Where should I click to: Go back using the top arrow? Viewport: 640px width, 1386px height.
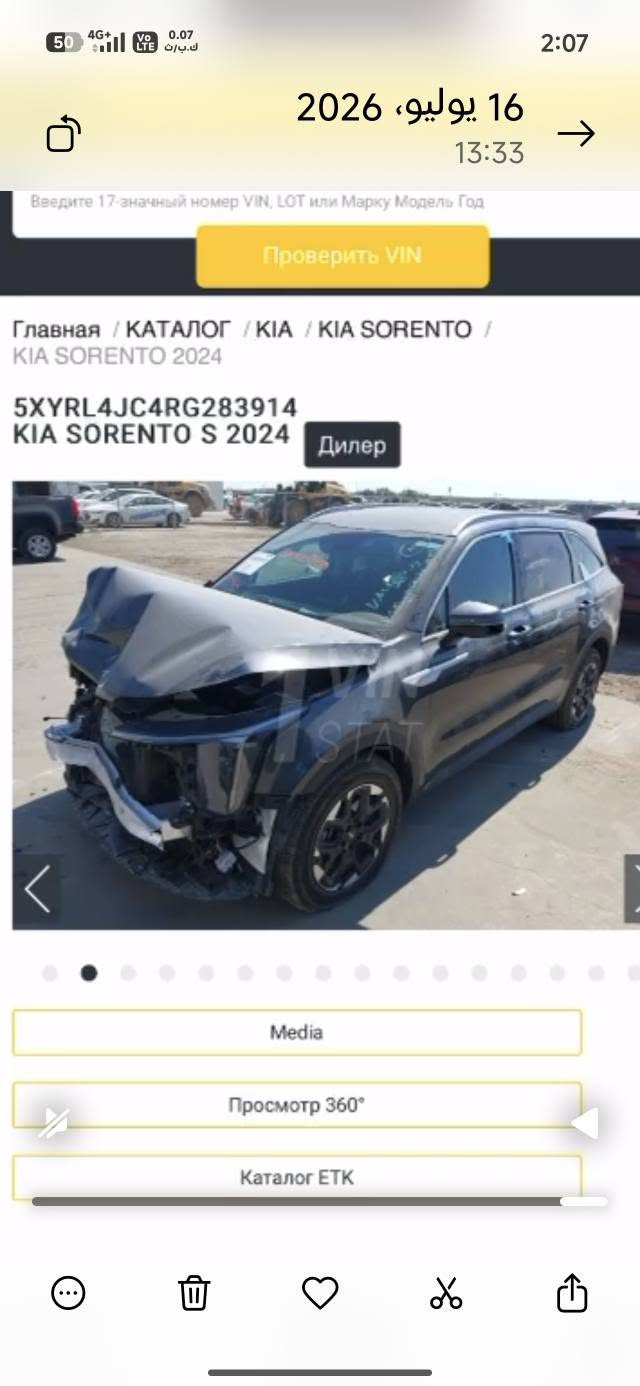click(576, 134)
